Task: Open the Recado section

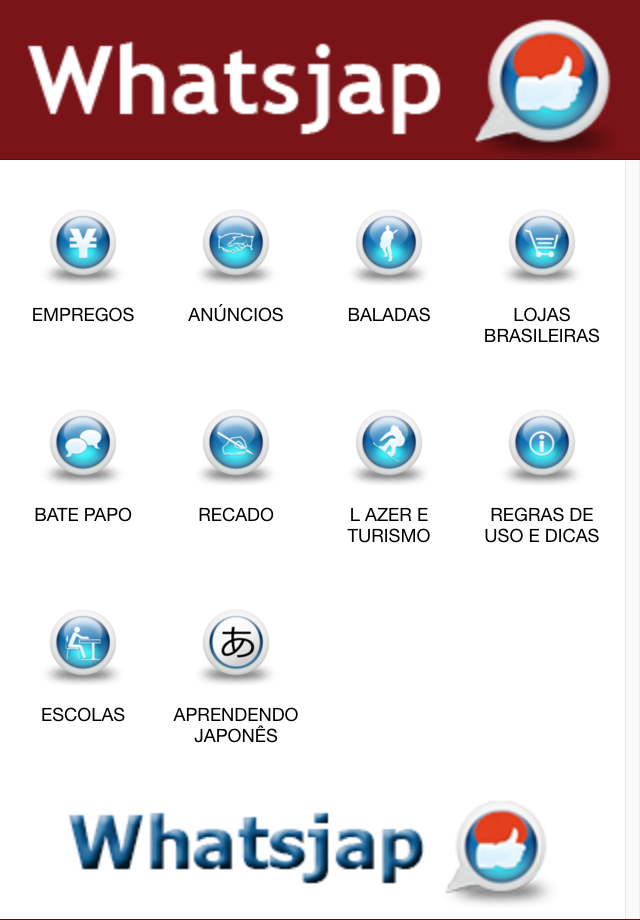Action: [x=236, y=444]
